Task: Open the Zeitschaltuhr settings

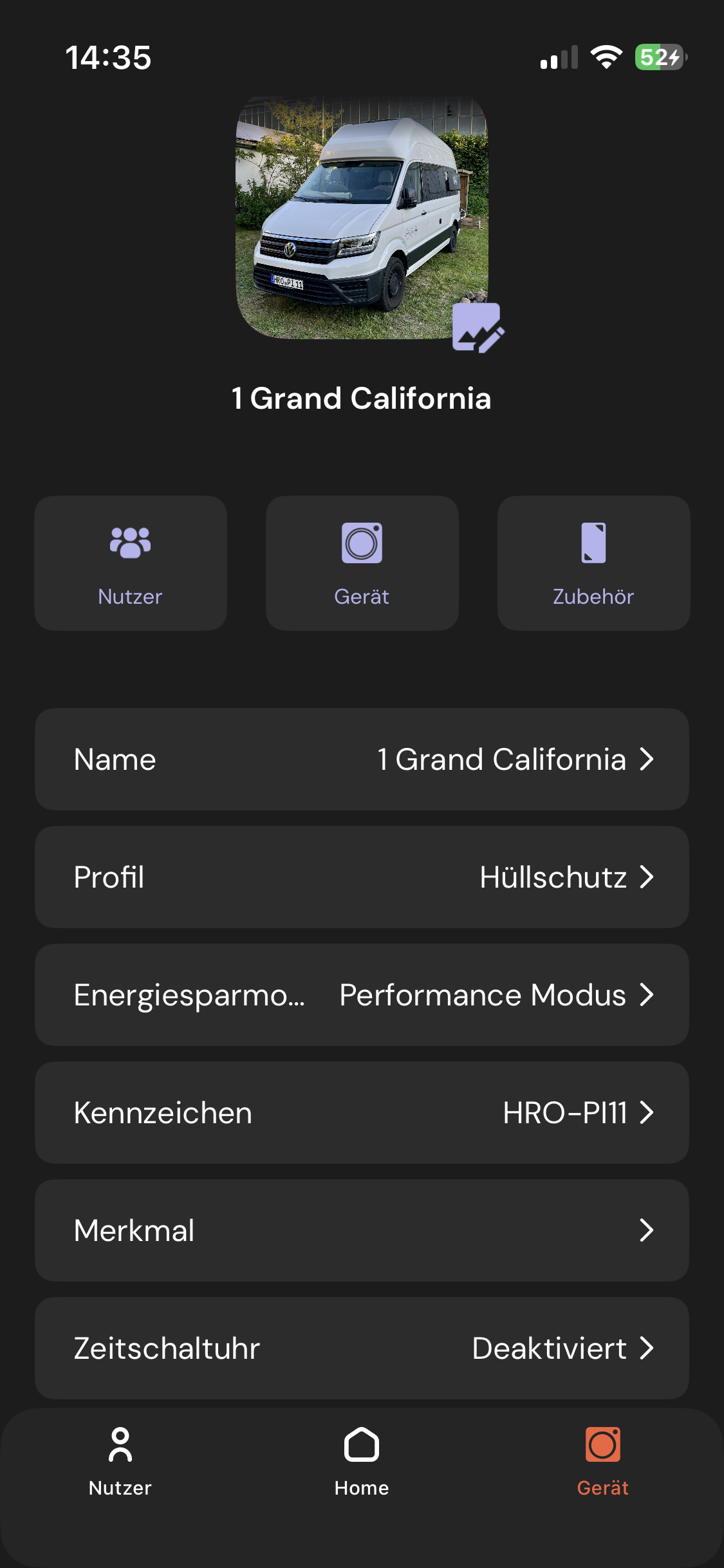Action: click(x=647, y=1349)
